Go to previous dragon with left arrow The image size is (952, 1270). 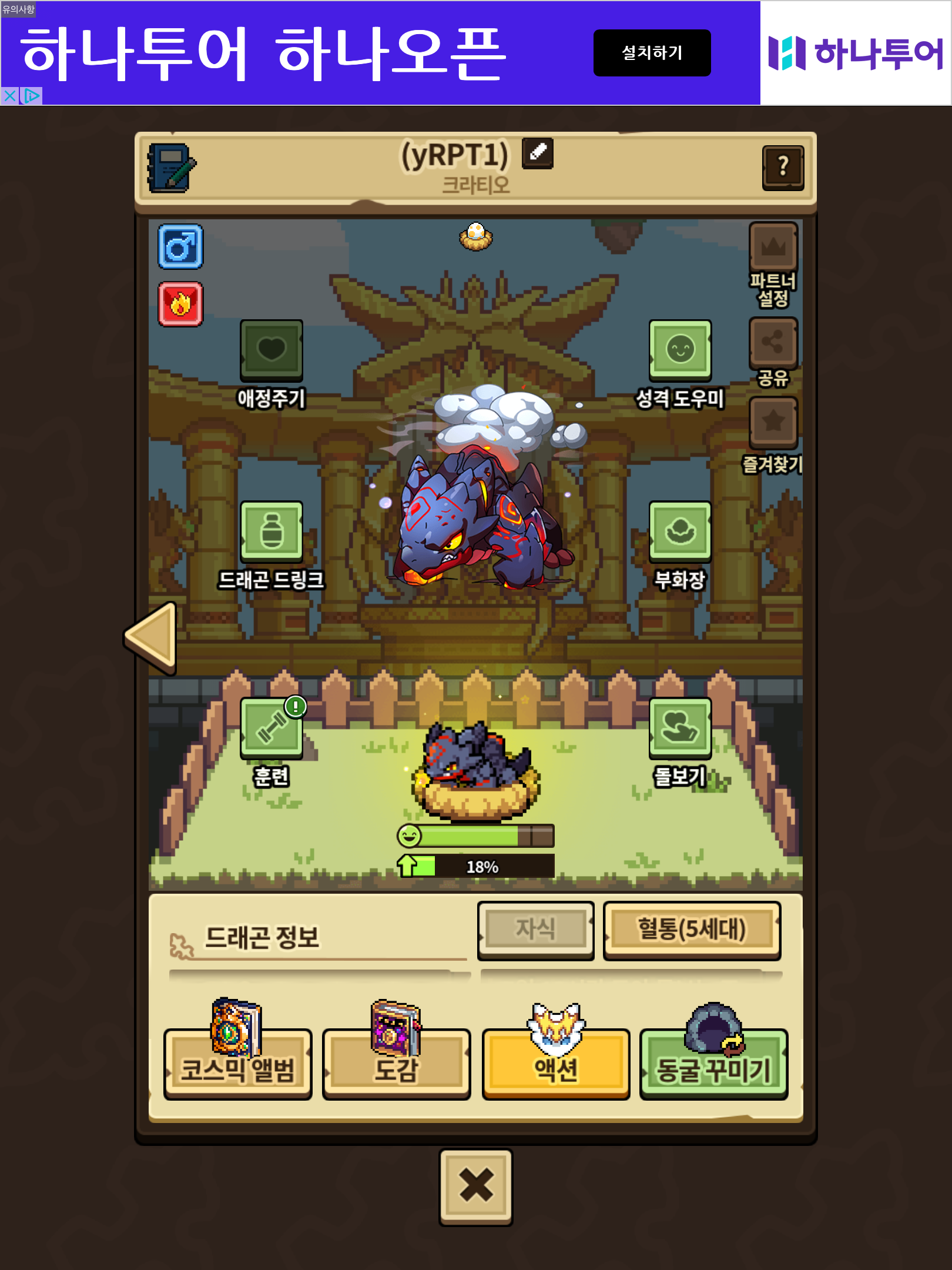click(x=152, y=637)
